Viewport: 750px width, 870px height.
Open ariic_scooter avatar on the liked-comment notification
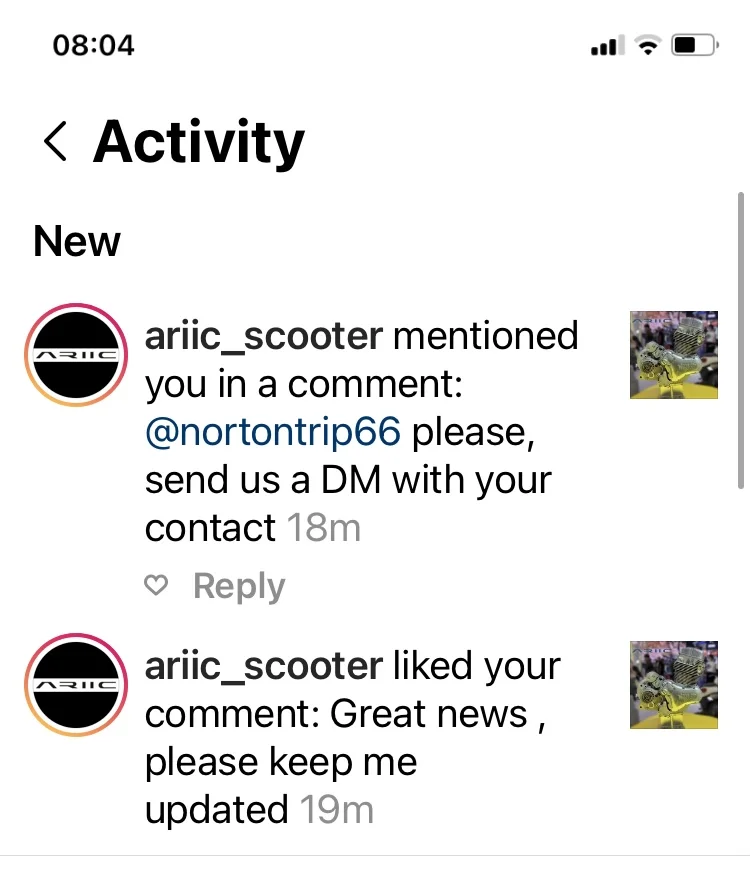tap(76, 686)
